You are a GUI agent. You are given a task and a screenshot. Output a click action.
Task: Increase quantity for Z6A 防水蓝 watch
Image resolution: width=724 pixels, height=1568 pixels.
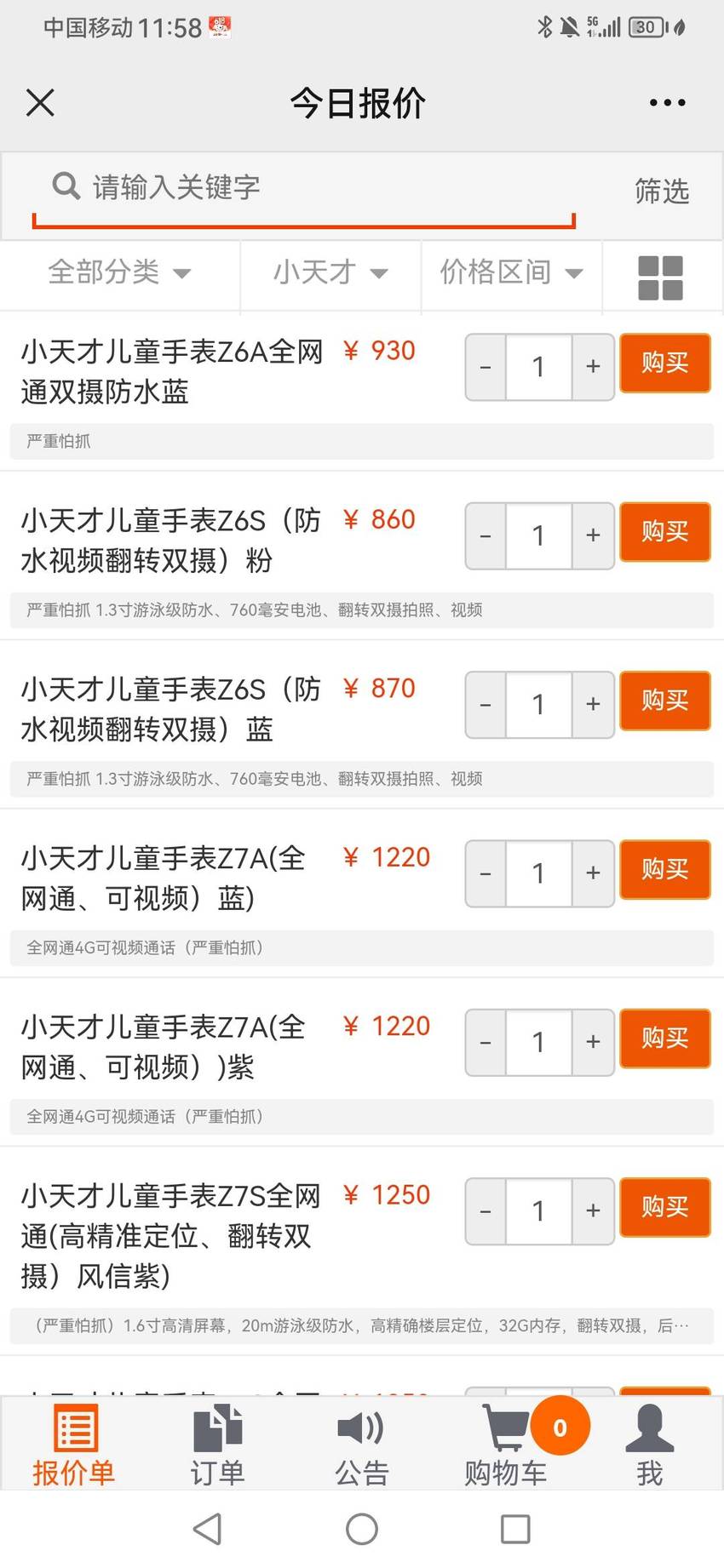click(x=593, y=367)
